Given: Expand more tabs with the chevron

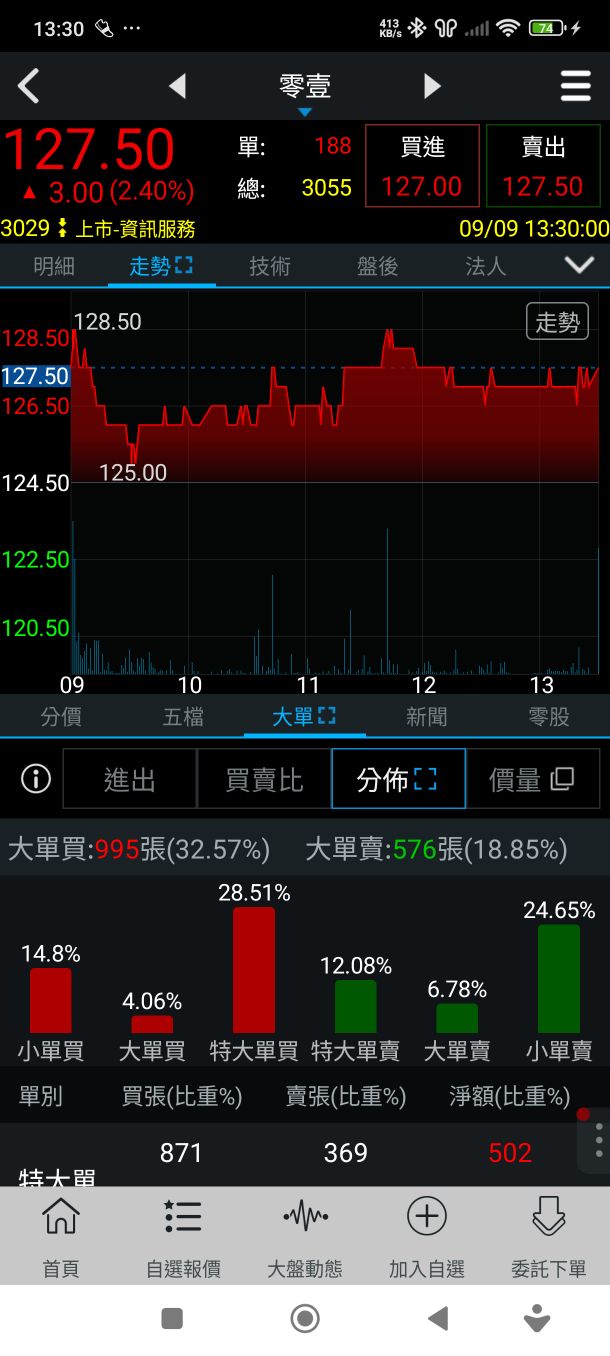Looking at the screenshot, I should pyautogui.click(x=579, y=265).
